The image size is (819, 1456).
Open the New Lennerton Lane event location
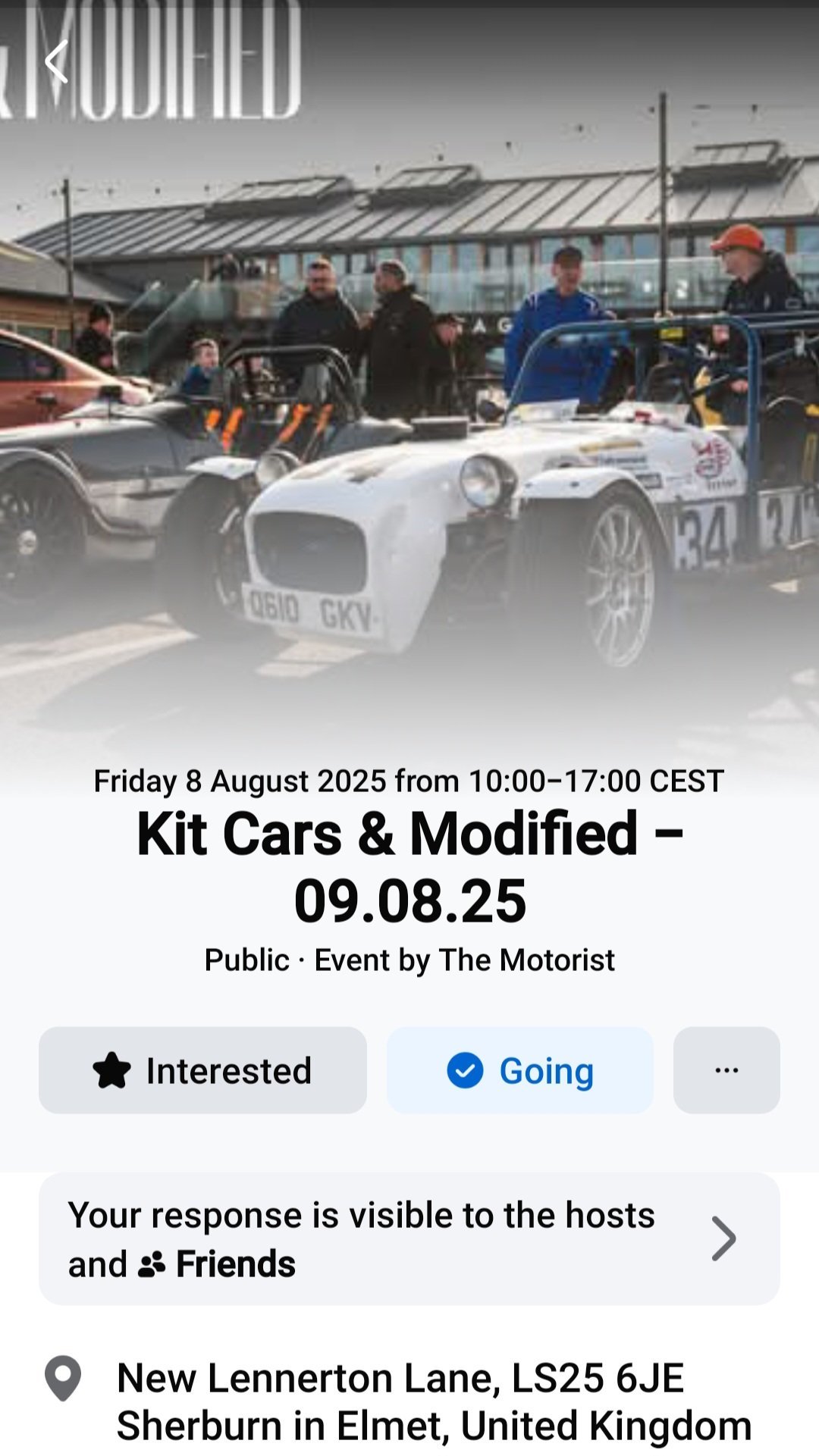click(409, 1401)
